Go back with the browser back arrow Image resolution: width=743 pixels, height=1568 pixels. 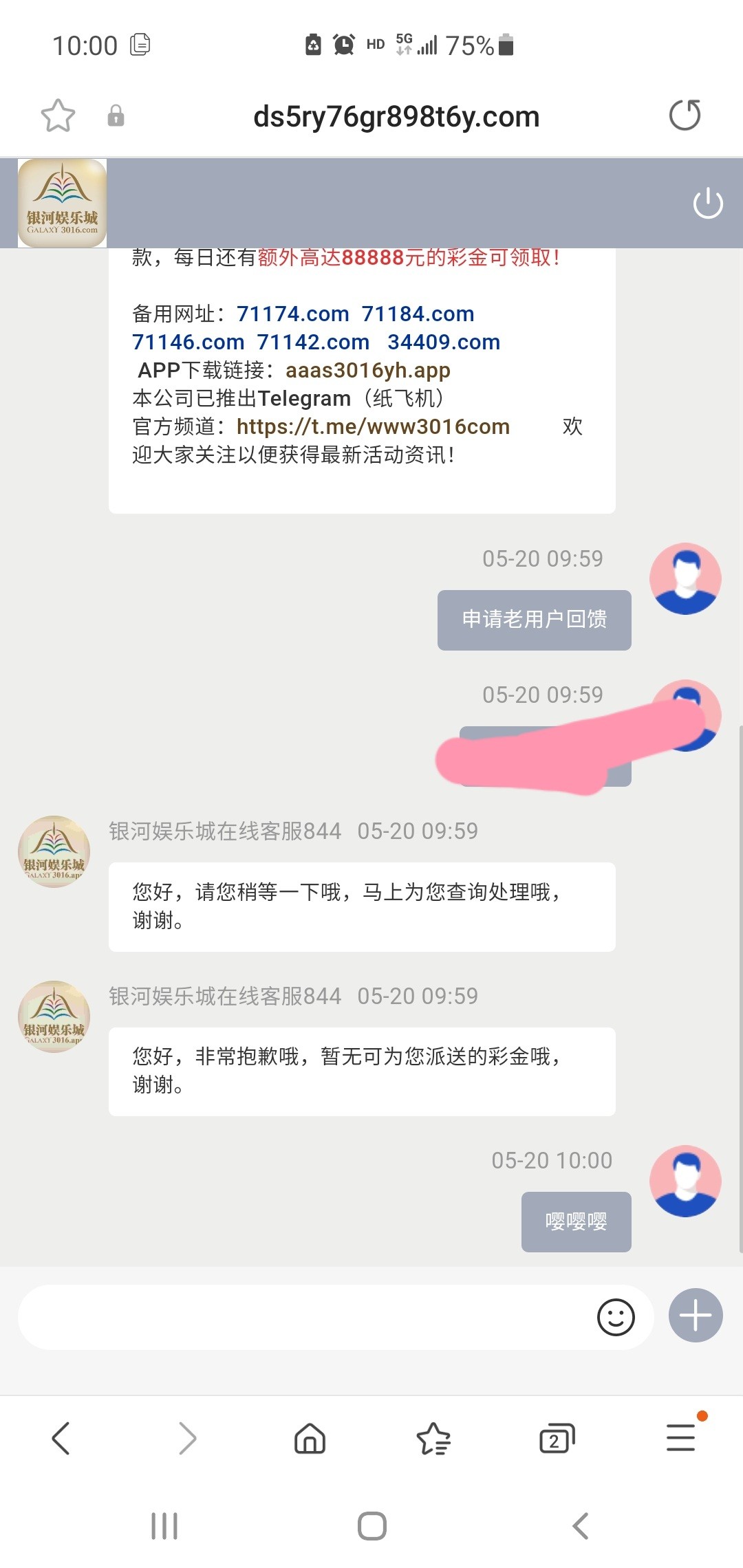[x=61, y=1438]
